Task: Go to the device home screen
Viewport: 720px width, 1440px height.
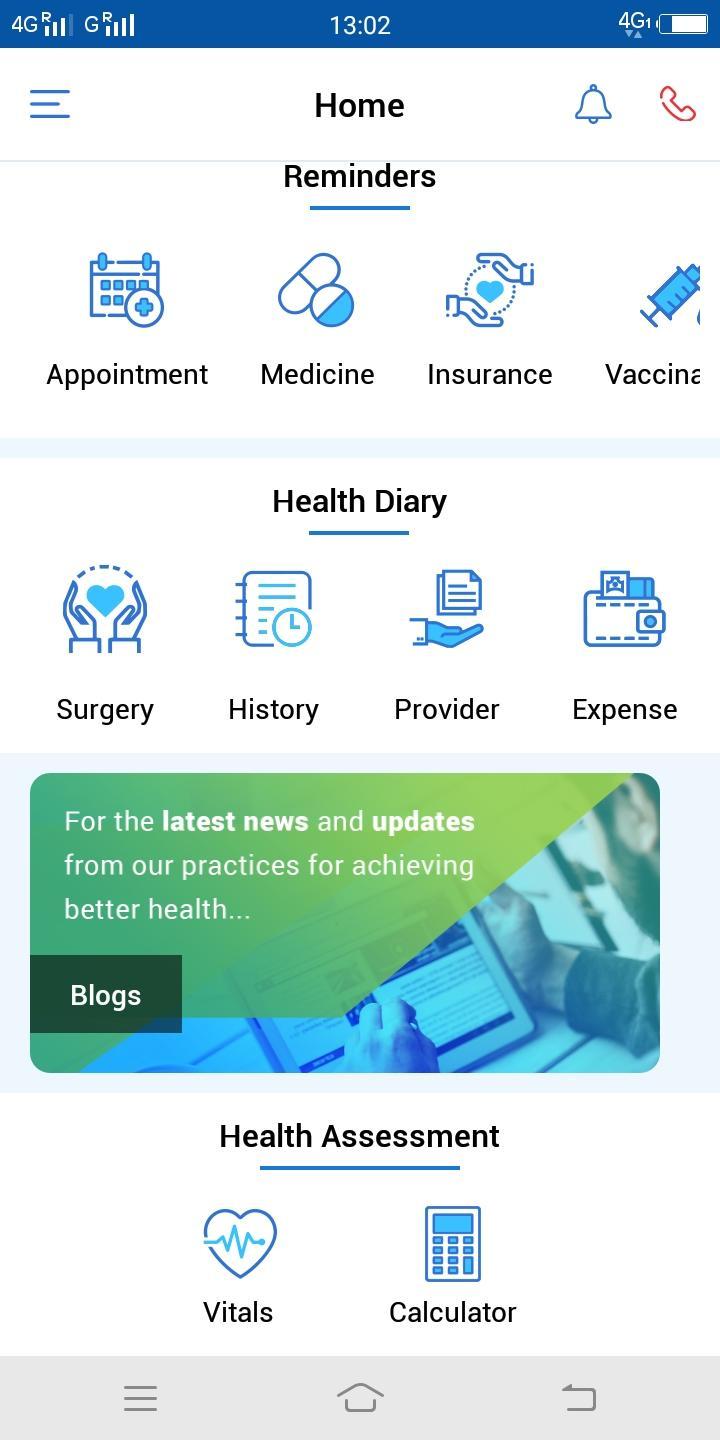Action: pyautogui.click(x=360, y=1397)
